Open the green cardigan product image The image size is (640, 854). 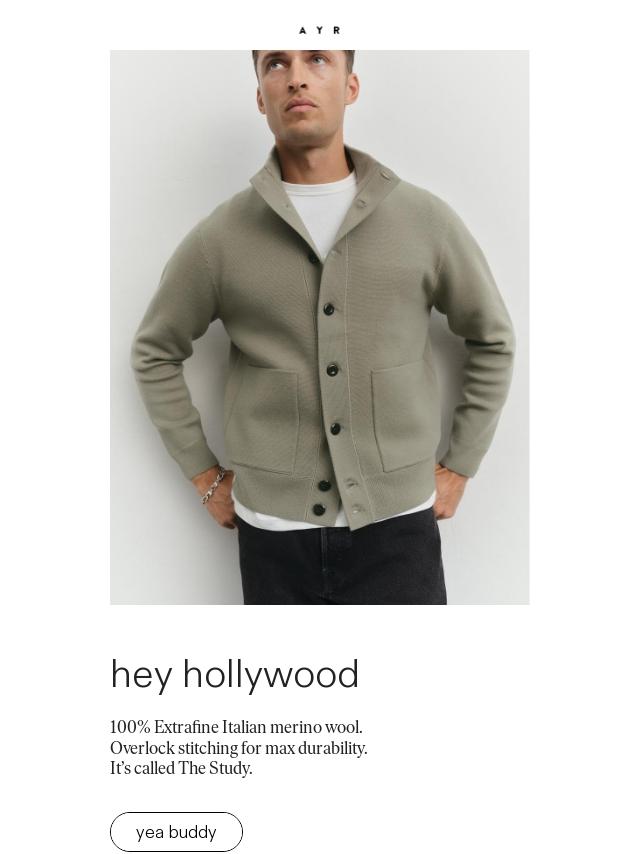tap(319, 327)
